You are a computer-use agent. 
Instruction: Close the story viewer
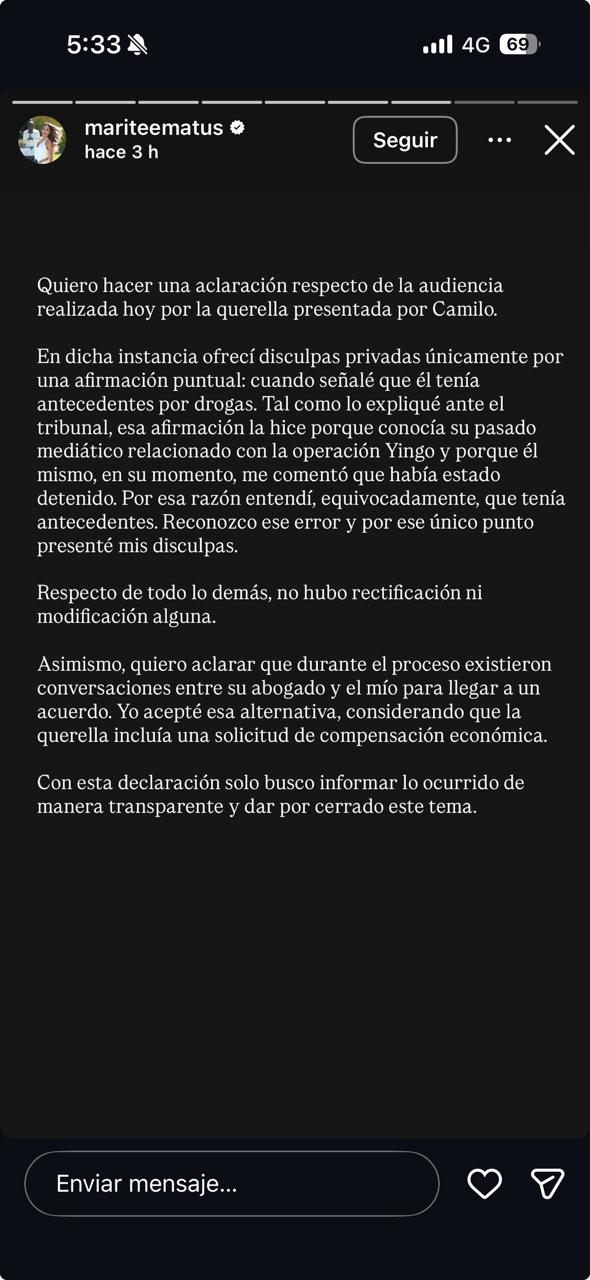pyautogui.click(x=560, y=140)
